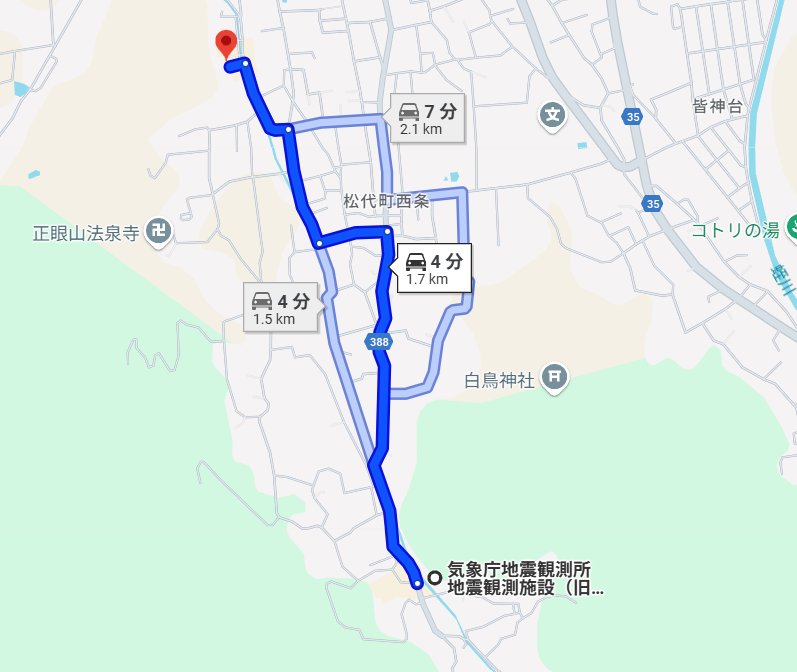The image size is (797, 672).
Task: Open 白鳥神社 shrine place marker
Action: (x=553, y=377)
